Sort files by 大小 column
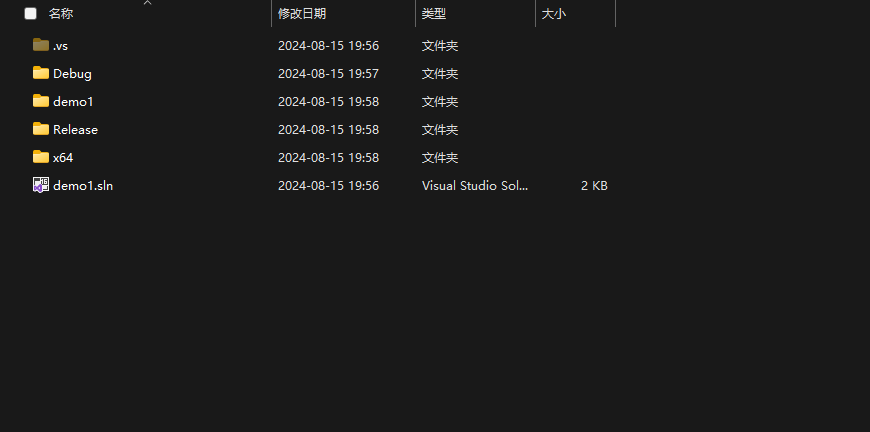 click(553, 14)
